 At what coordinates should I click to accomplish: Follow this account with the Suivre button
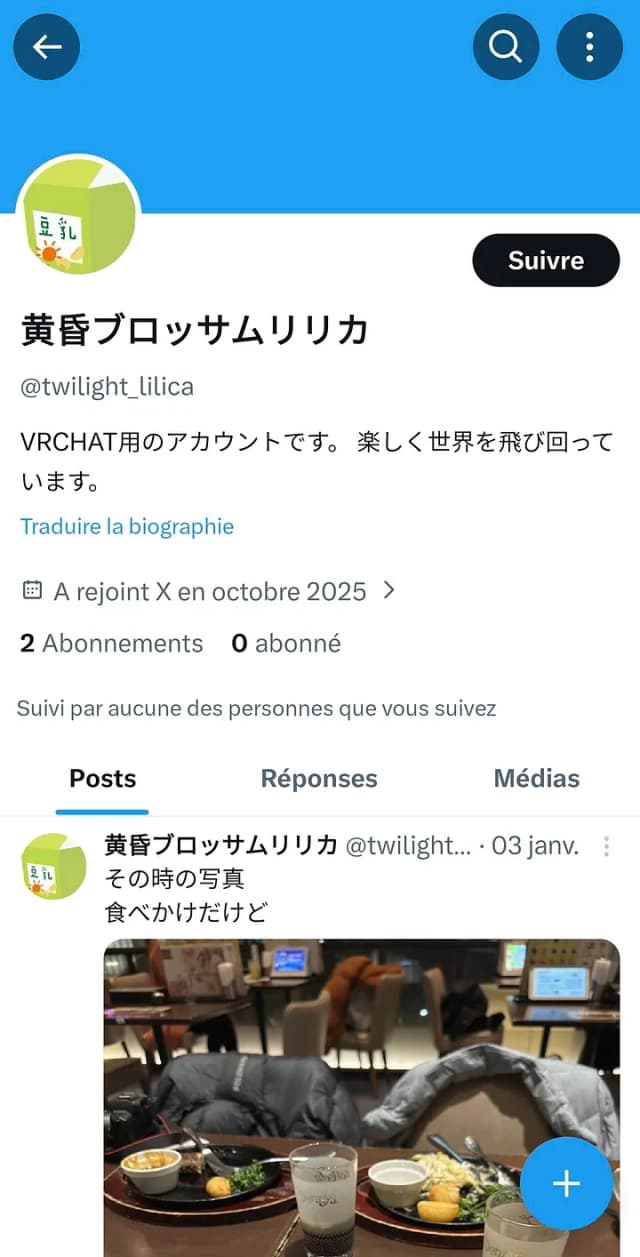(545, 260)
